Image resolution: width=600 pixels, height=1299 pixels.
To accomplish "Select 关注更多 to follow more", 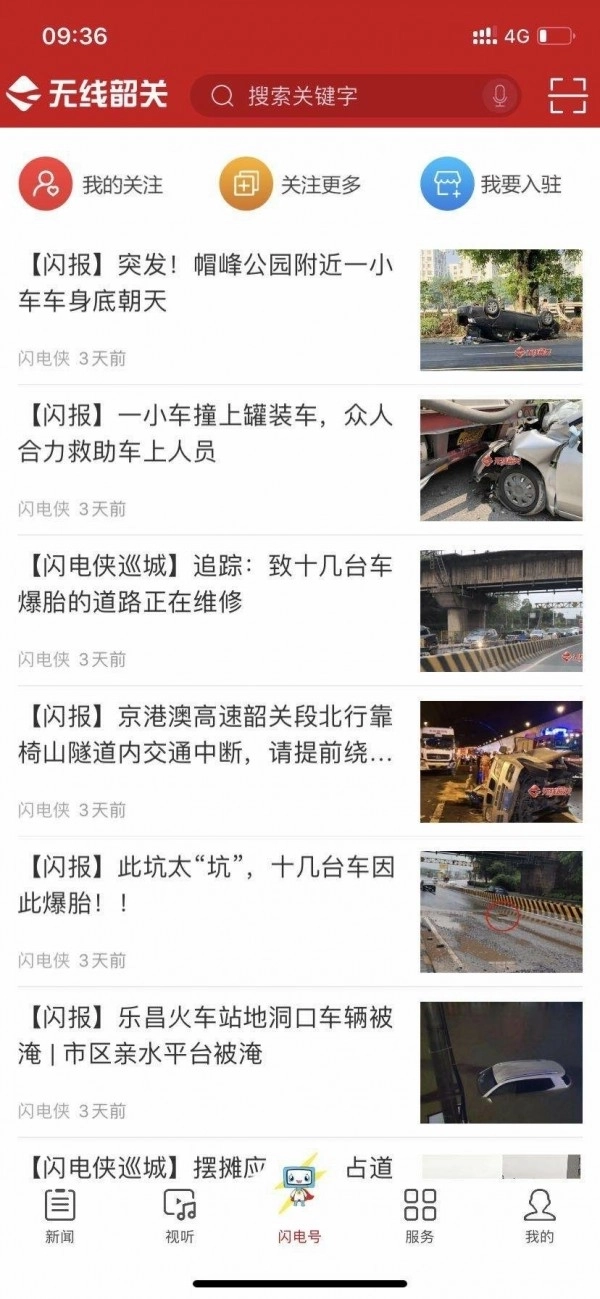I will coord(291,184).
